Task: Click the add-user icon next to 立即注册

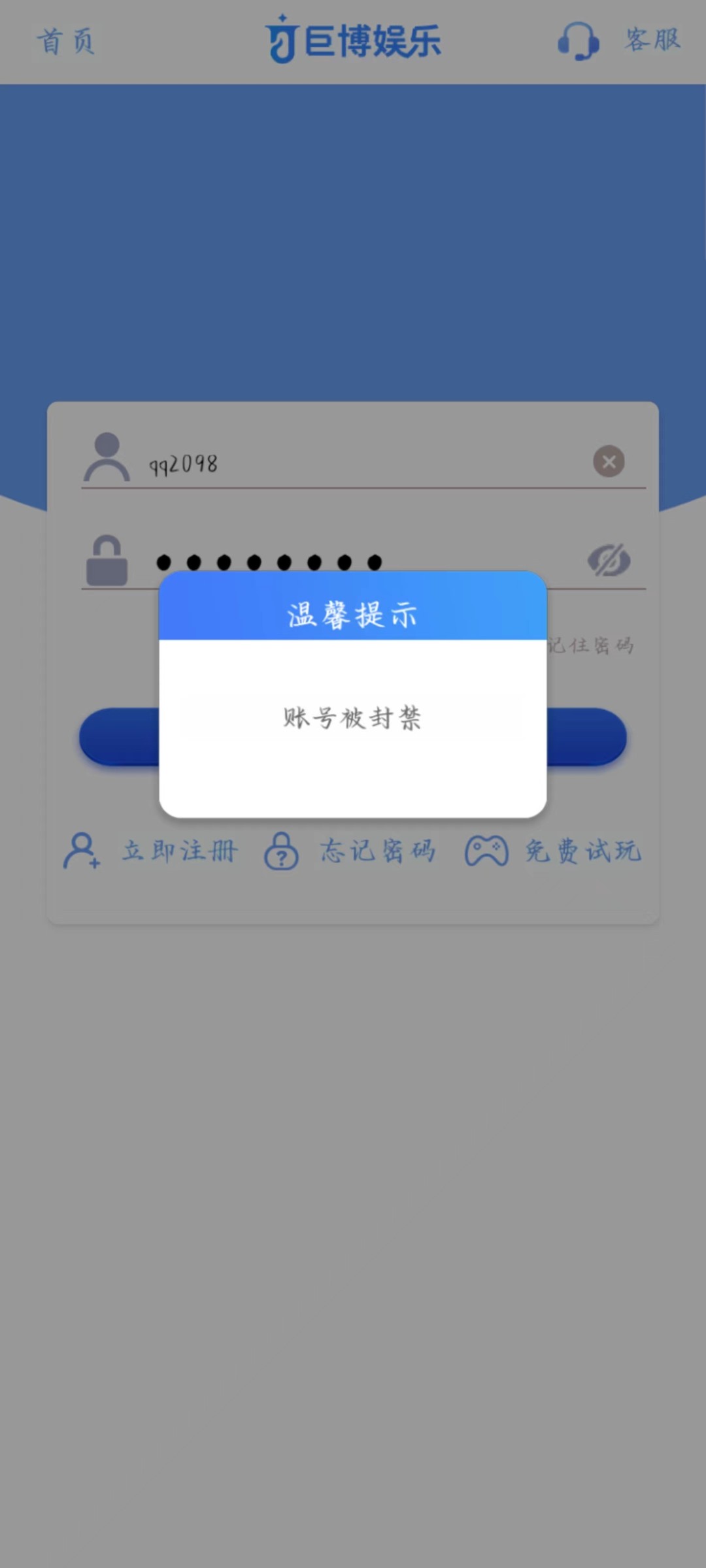Action: point(81,849)
